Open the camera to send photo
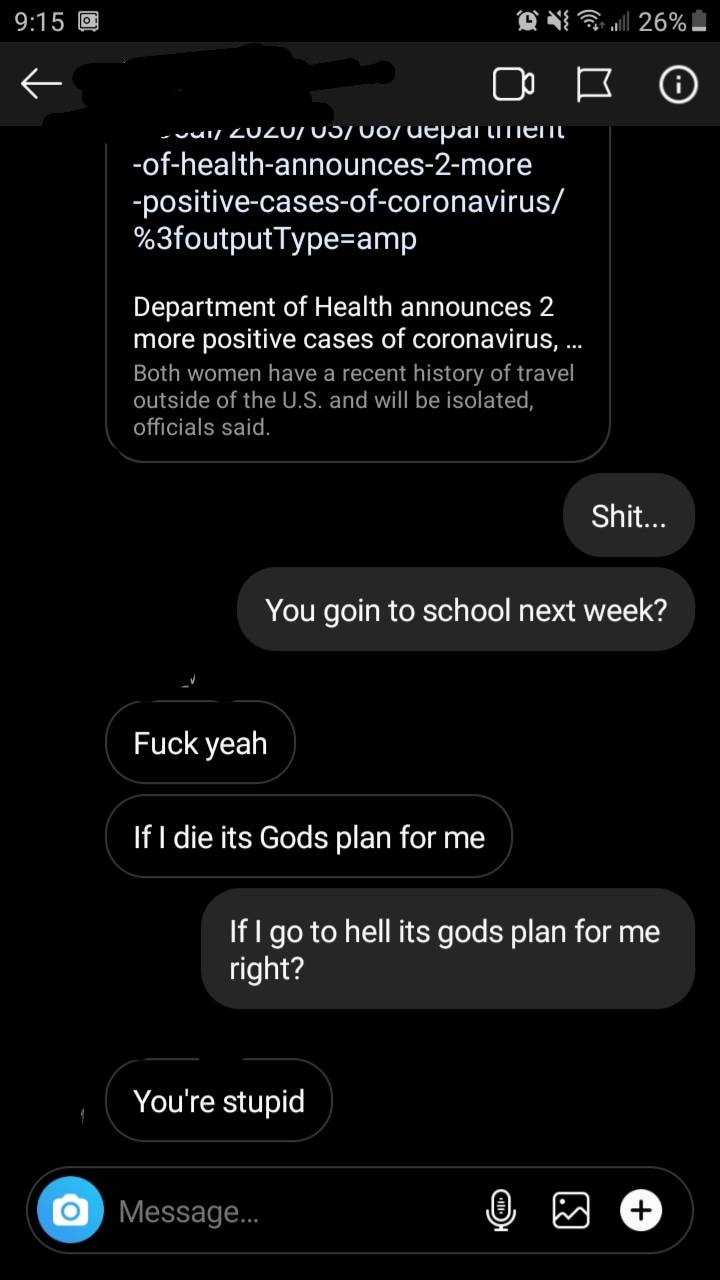720x1280 pixels. pos(70,1211)
